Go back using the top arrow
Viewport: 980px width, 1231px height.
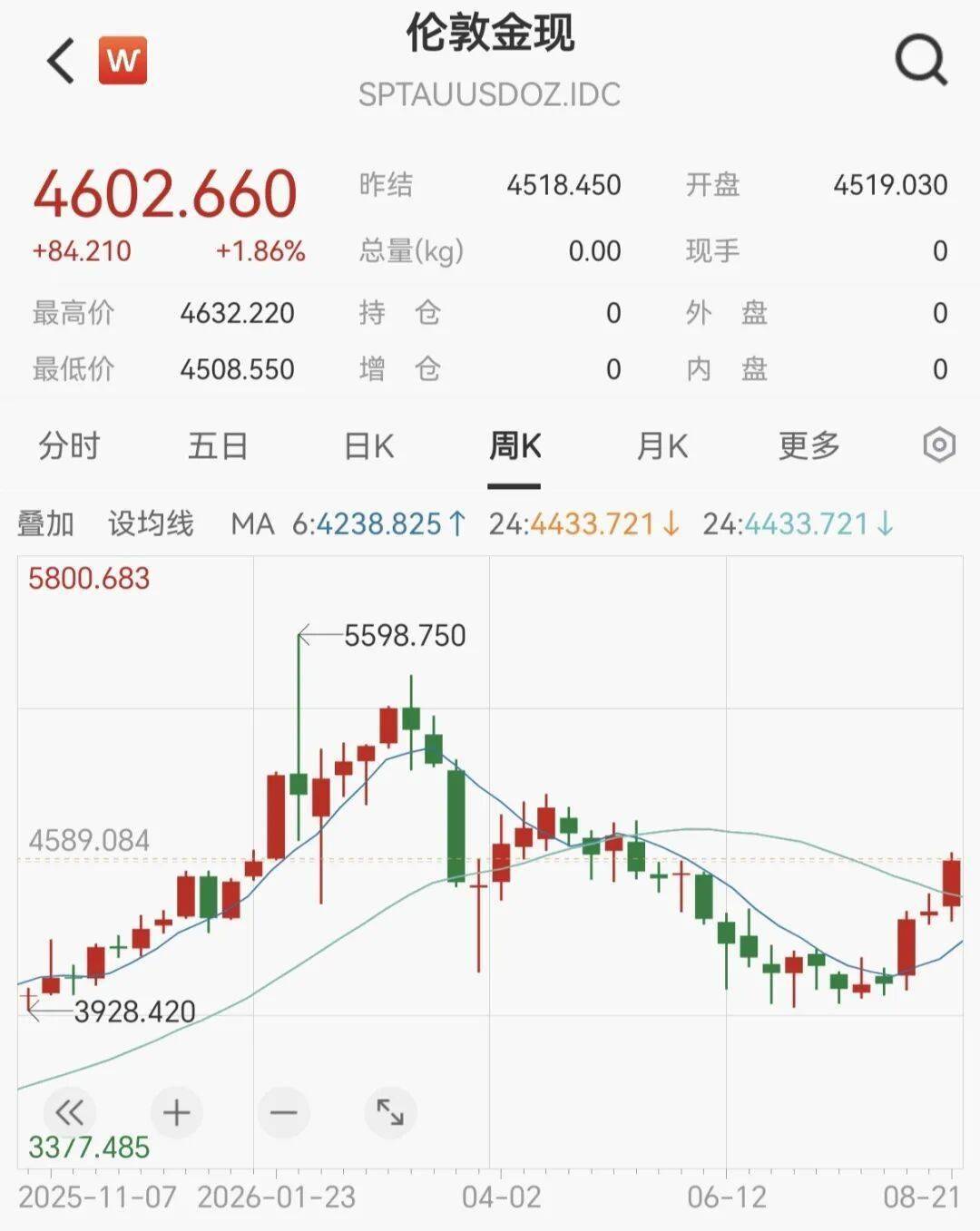pyautogui.click(x=61, y=62)
